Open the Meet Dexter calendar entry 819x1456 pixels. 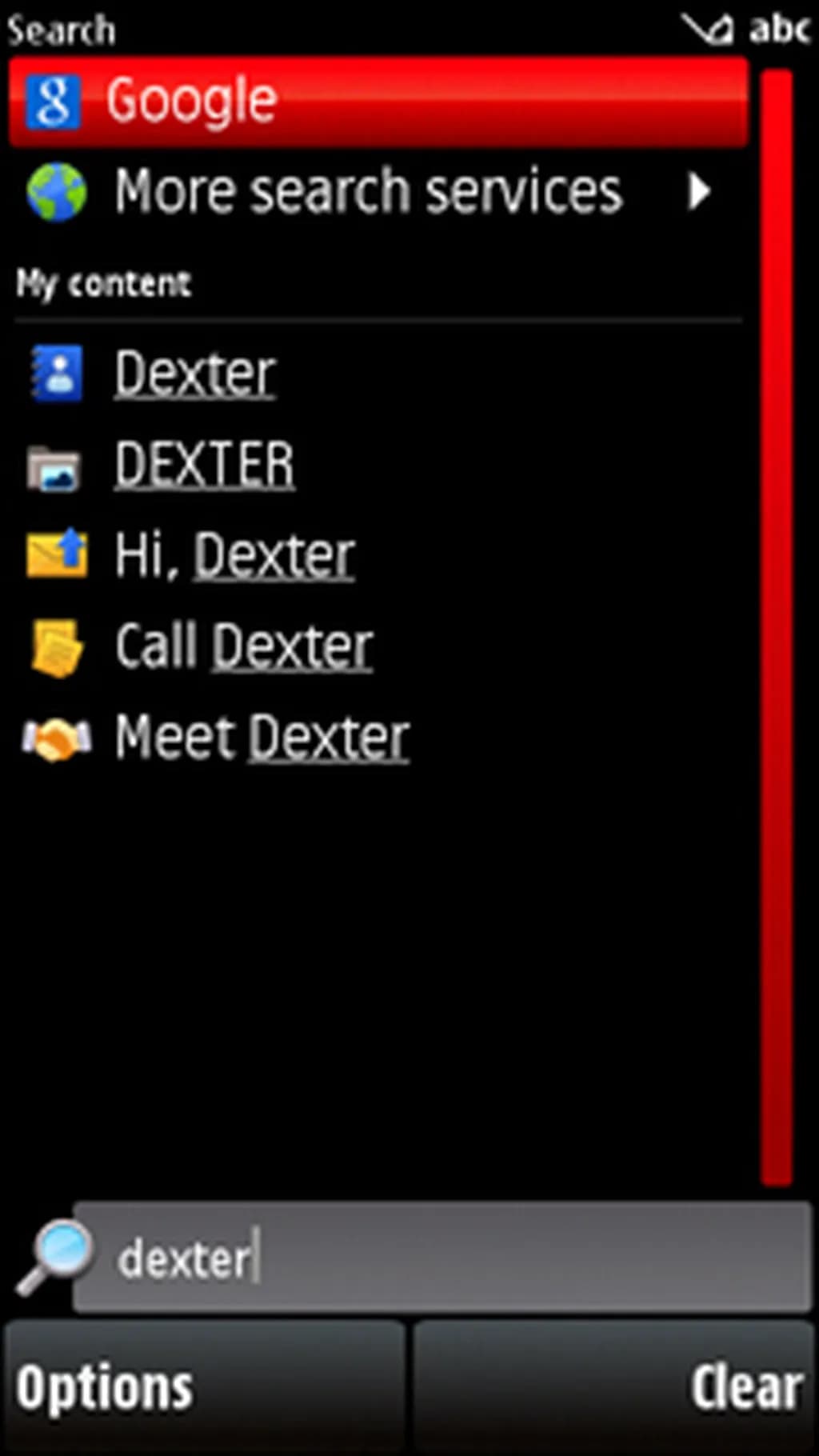[x=262, y=738]
